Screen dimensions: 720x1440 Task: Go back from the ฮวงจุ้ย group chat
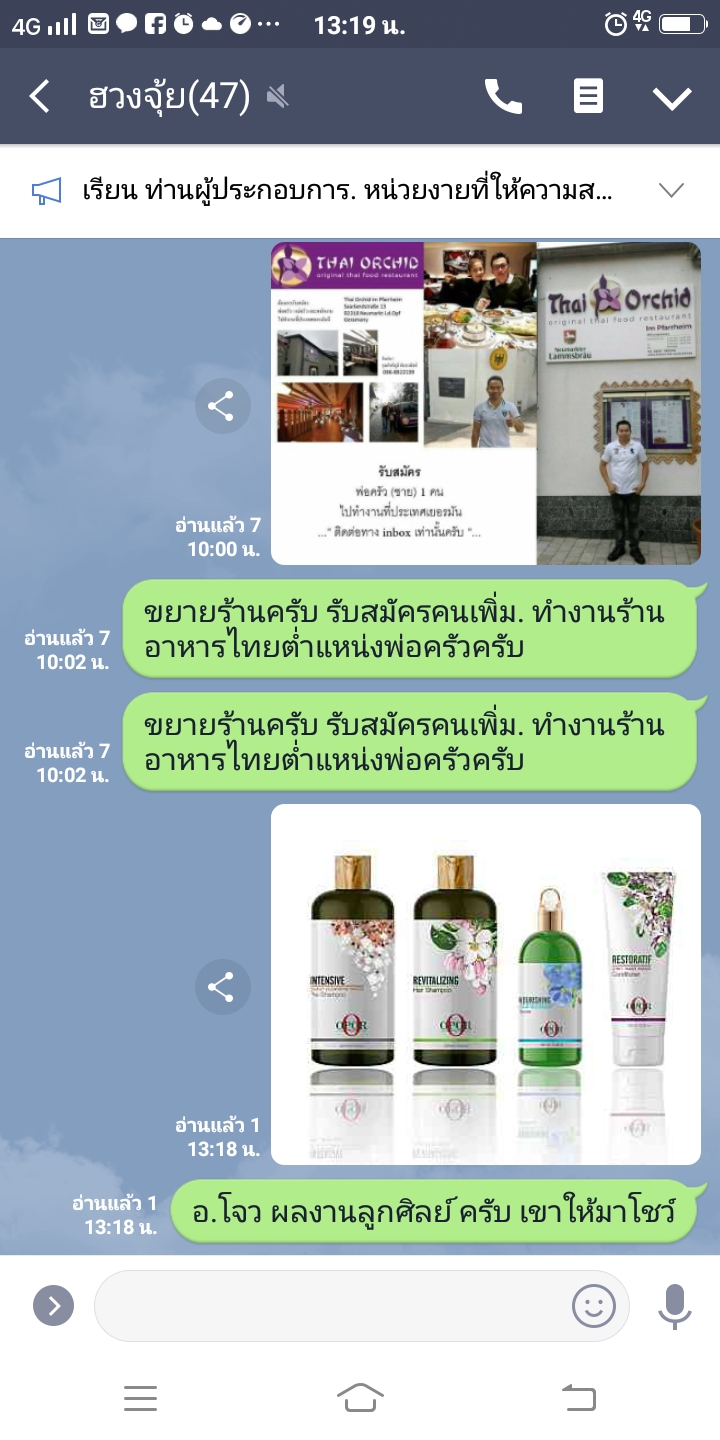tap(40, 97)
